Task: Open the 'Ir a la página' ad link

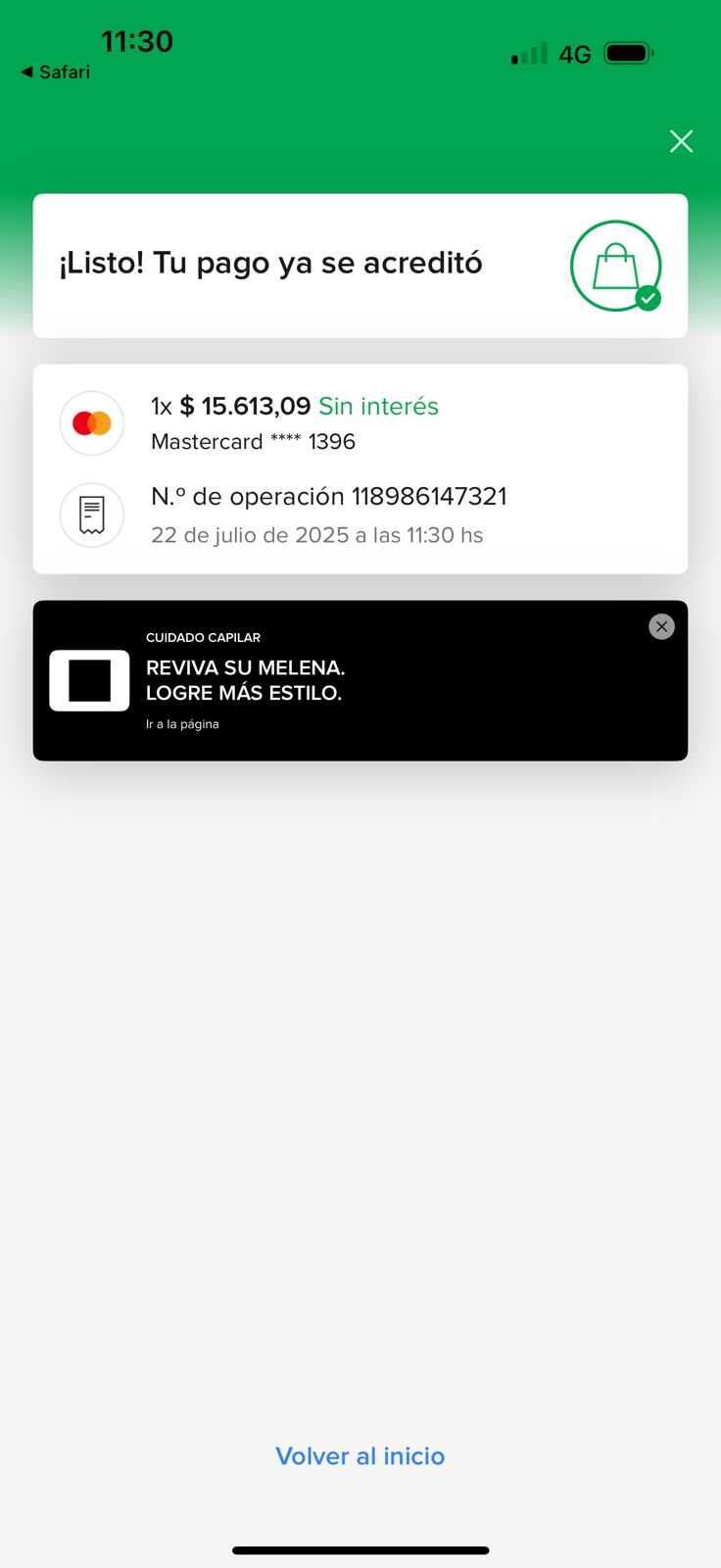Action: [x=182, y=724]
